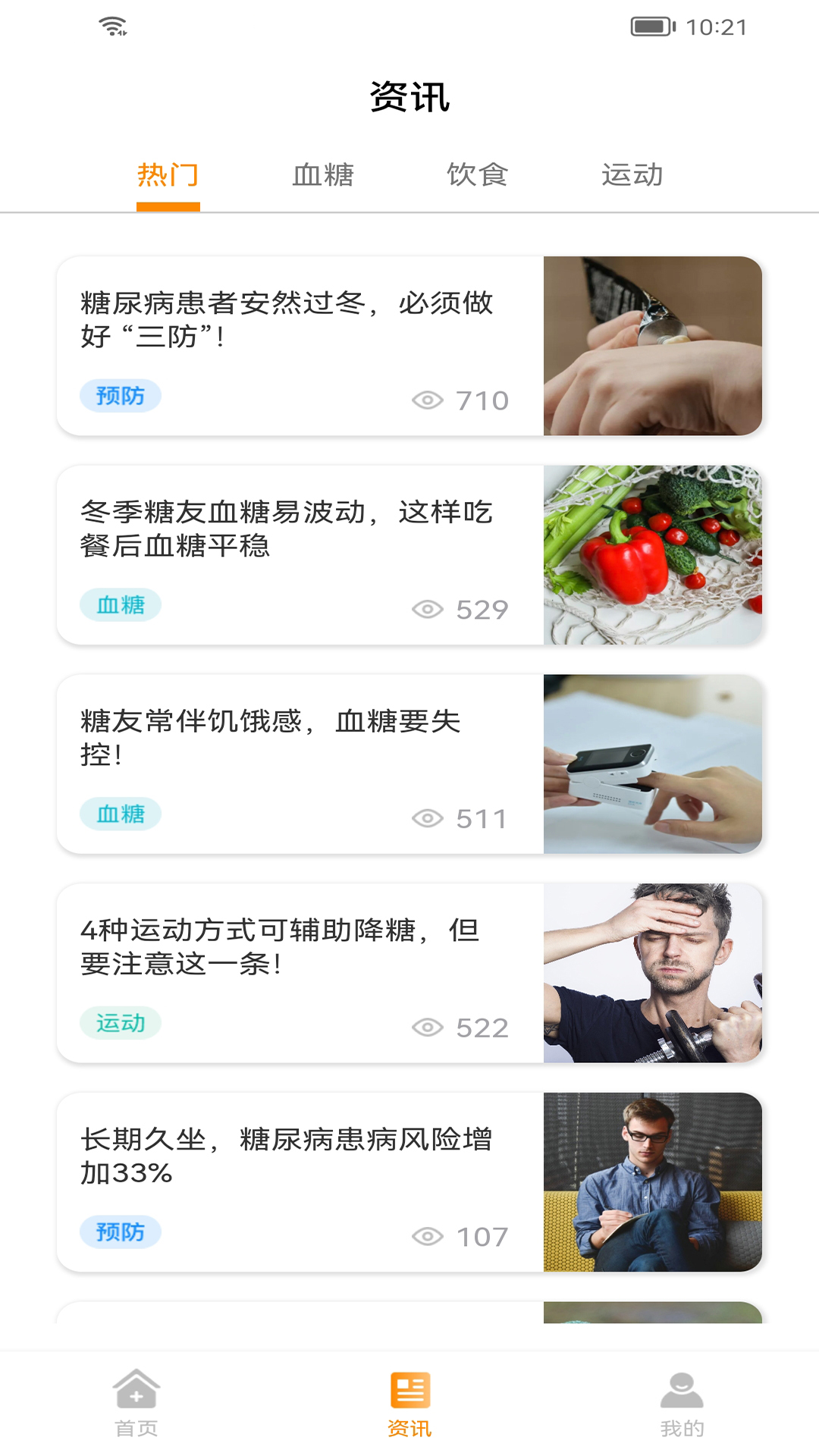Click the 血糖 tag under hunger article

[x=121, y=814]
